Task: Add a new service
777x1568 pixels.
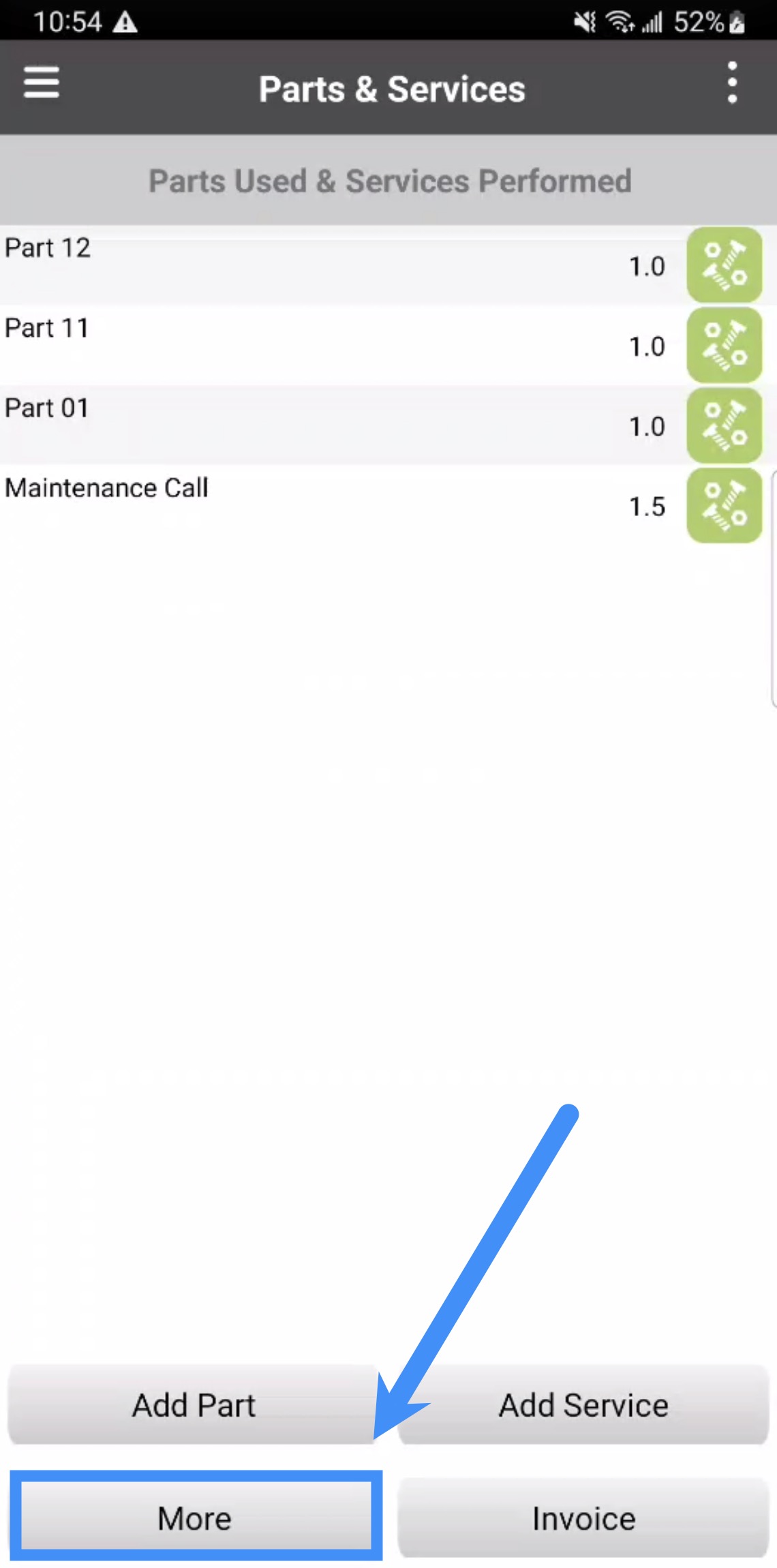Action: pyautogui.click(x=583, y=1405)
